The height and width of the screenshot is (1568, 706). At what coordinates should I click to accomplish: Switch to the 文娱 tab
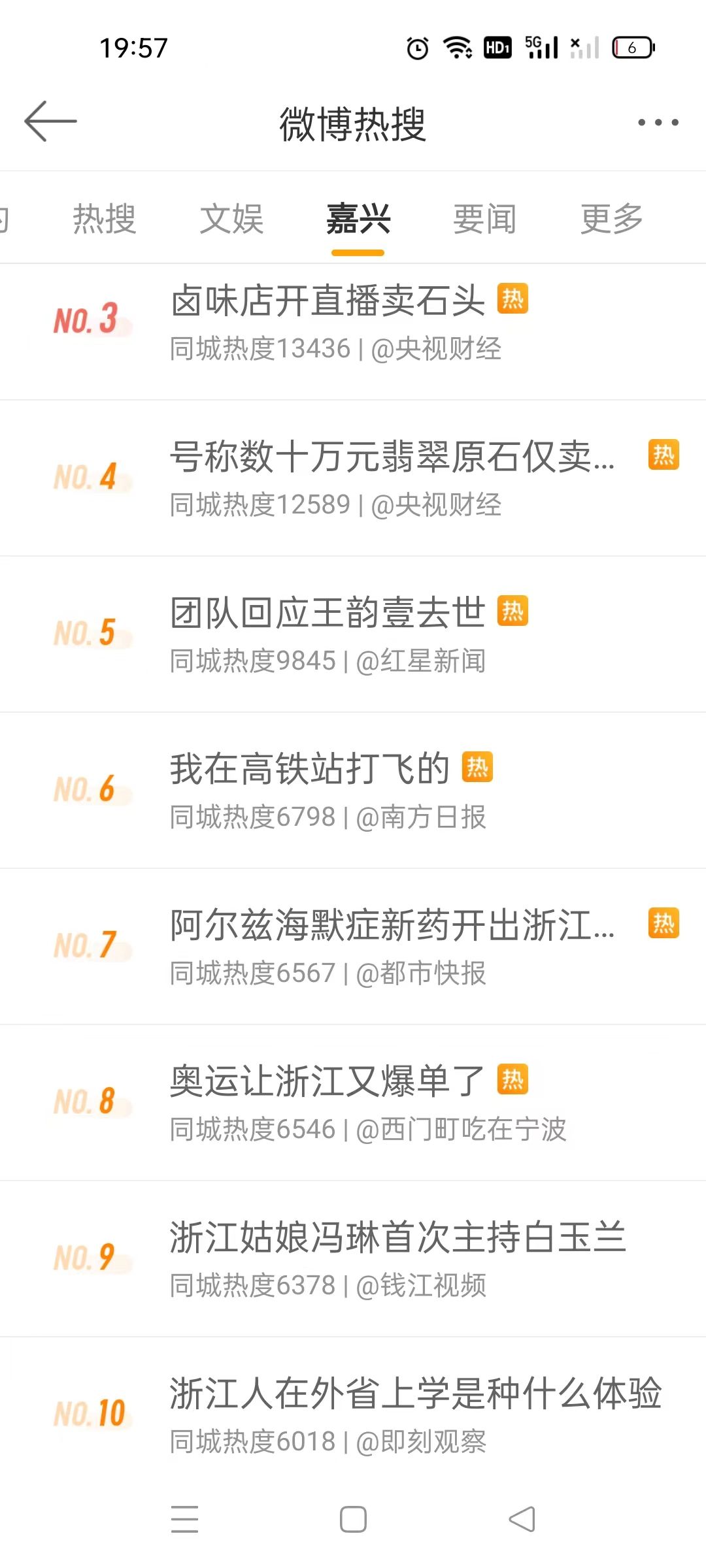click(x=231, y=219)
